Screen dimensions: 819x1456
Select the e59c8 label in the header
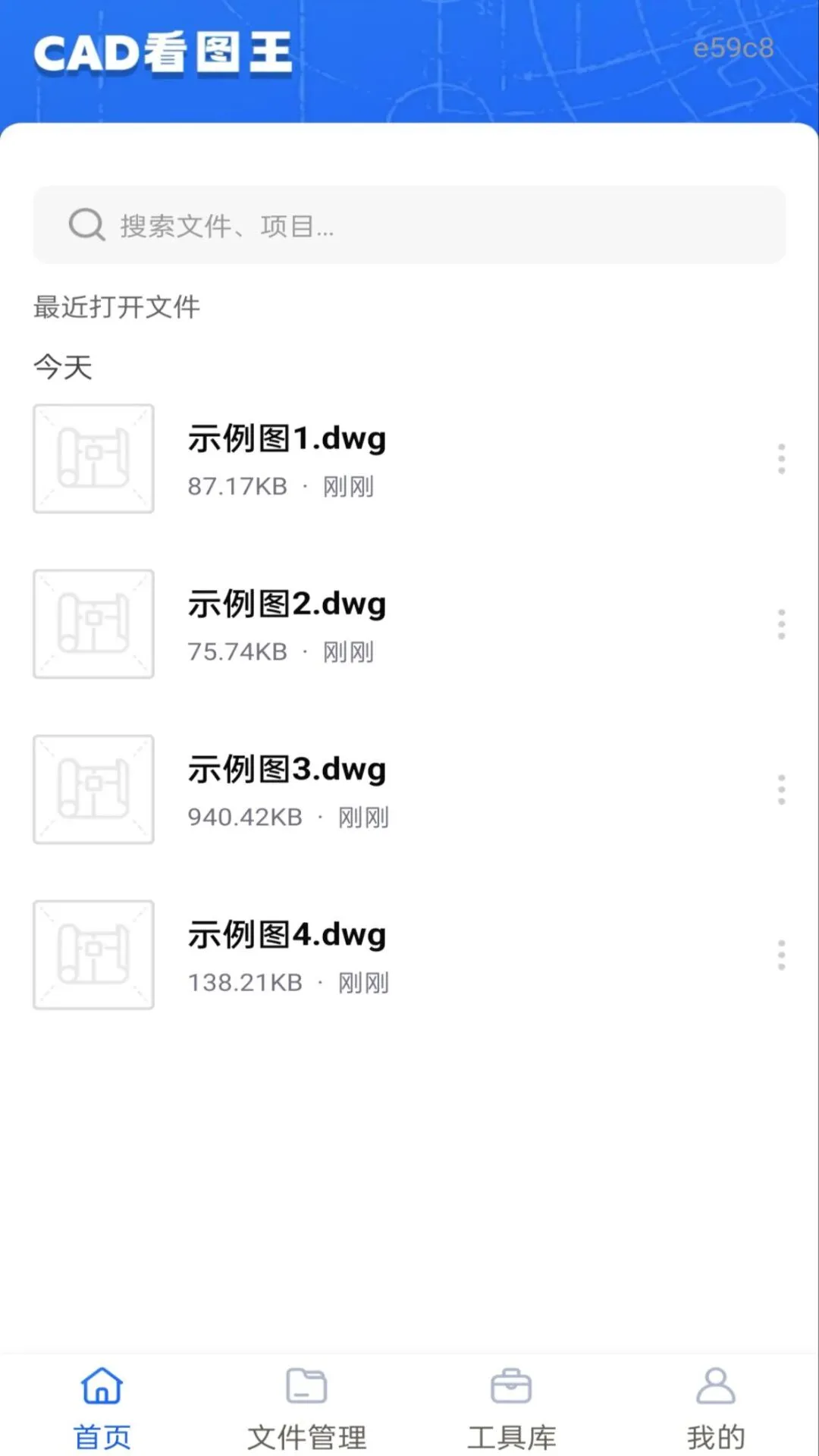pos(730,49)
